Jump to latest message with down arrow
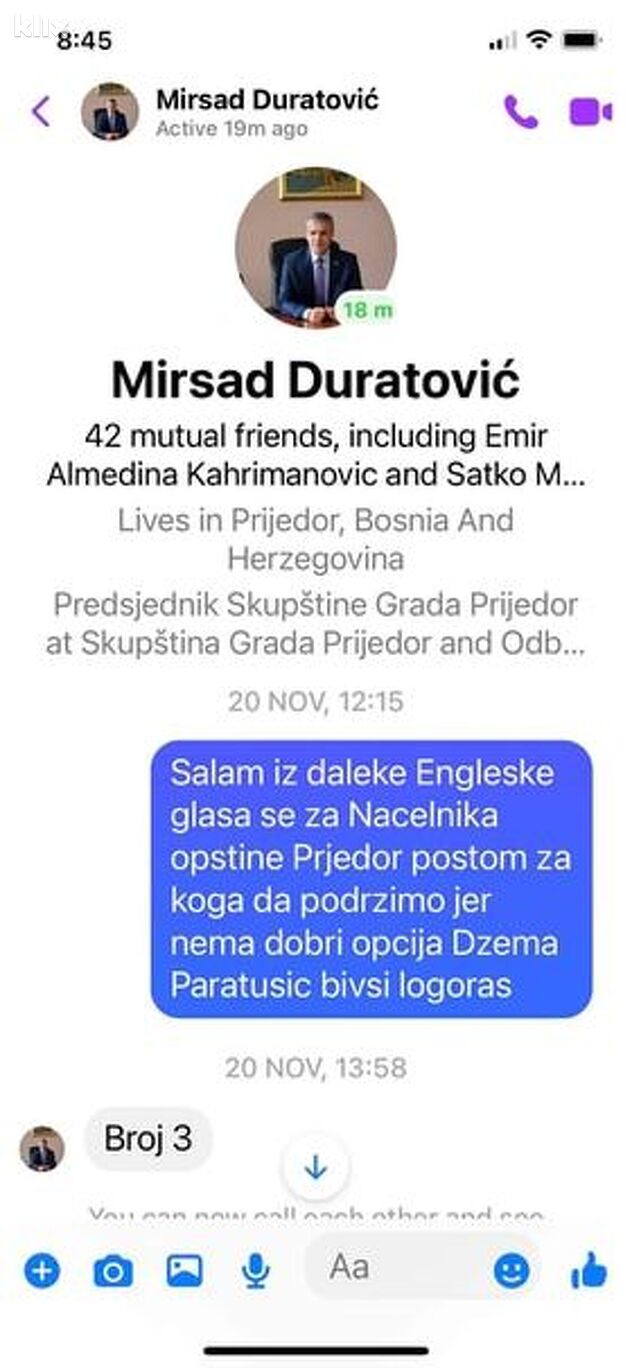 pos(316,1166)
